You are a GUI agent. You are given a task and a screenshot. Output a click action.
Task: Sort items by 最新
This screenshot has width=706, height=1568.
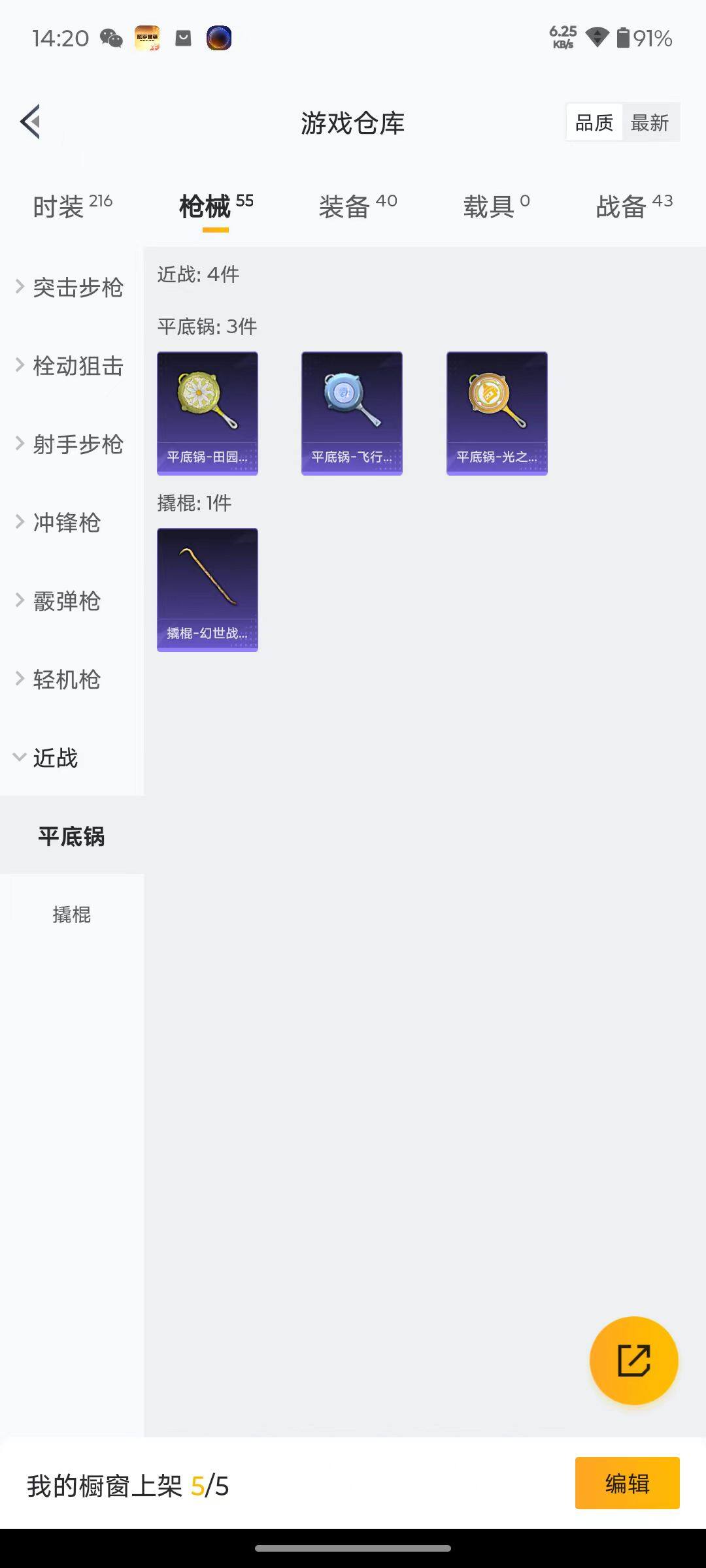tap(649, 123)
